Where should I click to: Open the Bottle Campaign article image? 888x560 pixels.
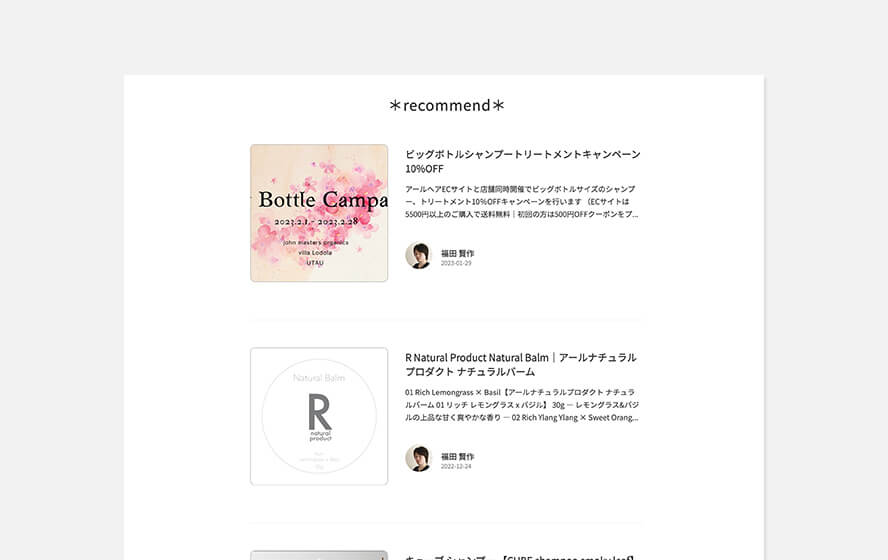[x=319, y=213]
